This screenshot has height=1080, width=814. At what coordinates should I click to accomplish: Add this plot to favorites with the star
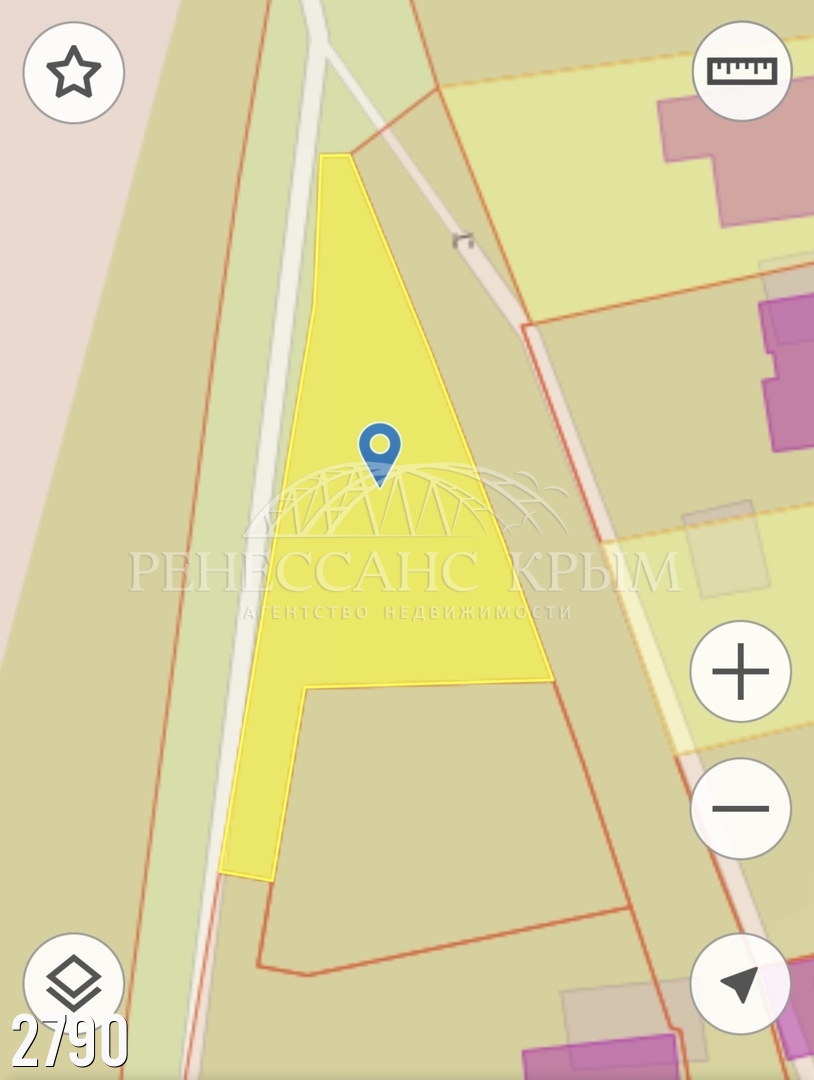[74, 73]
